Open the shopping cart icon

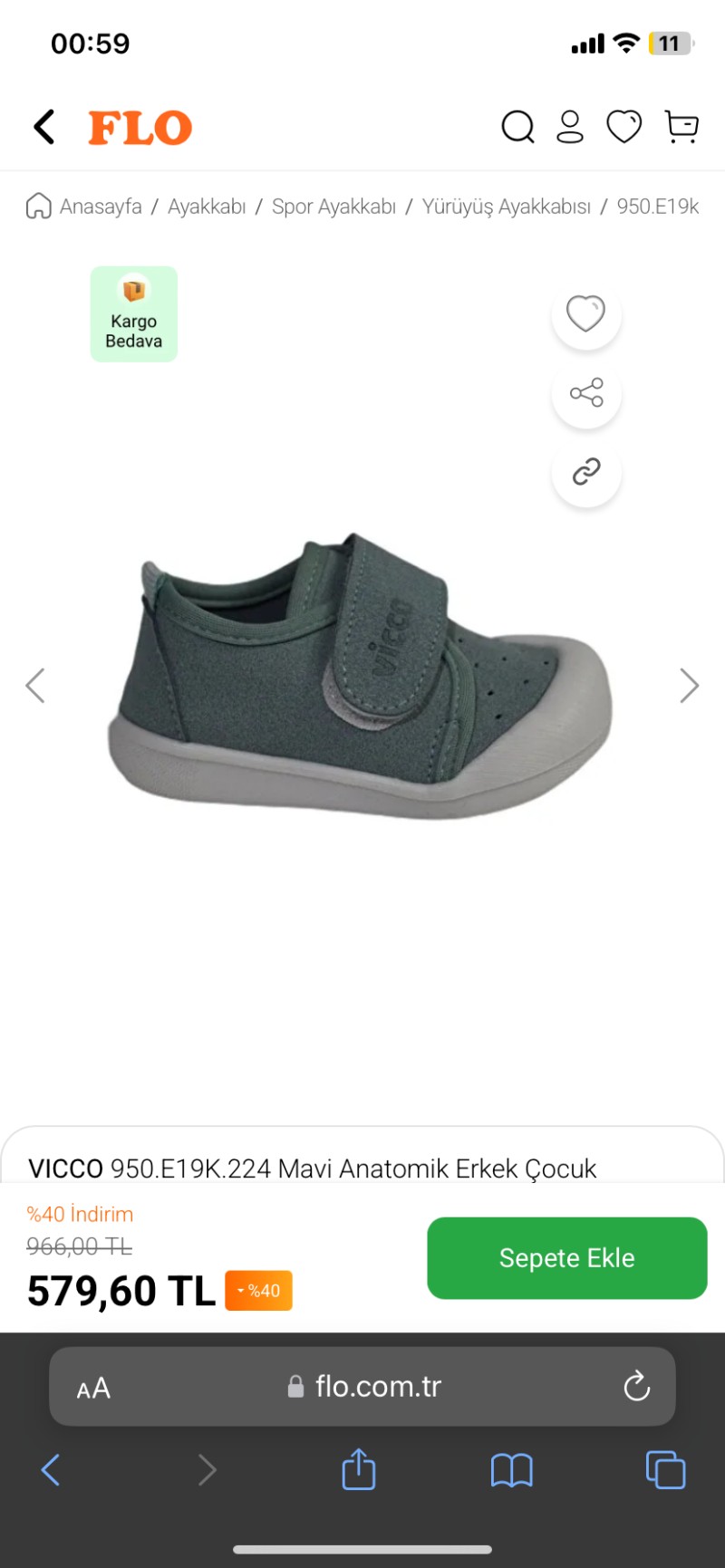(681, 128)
